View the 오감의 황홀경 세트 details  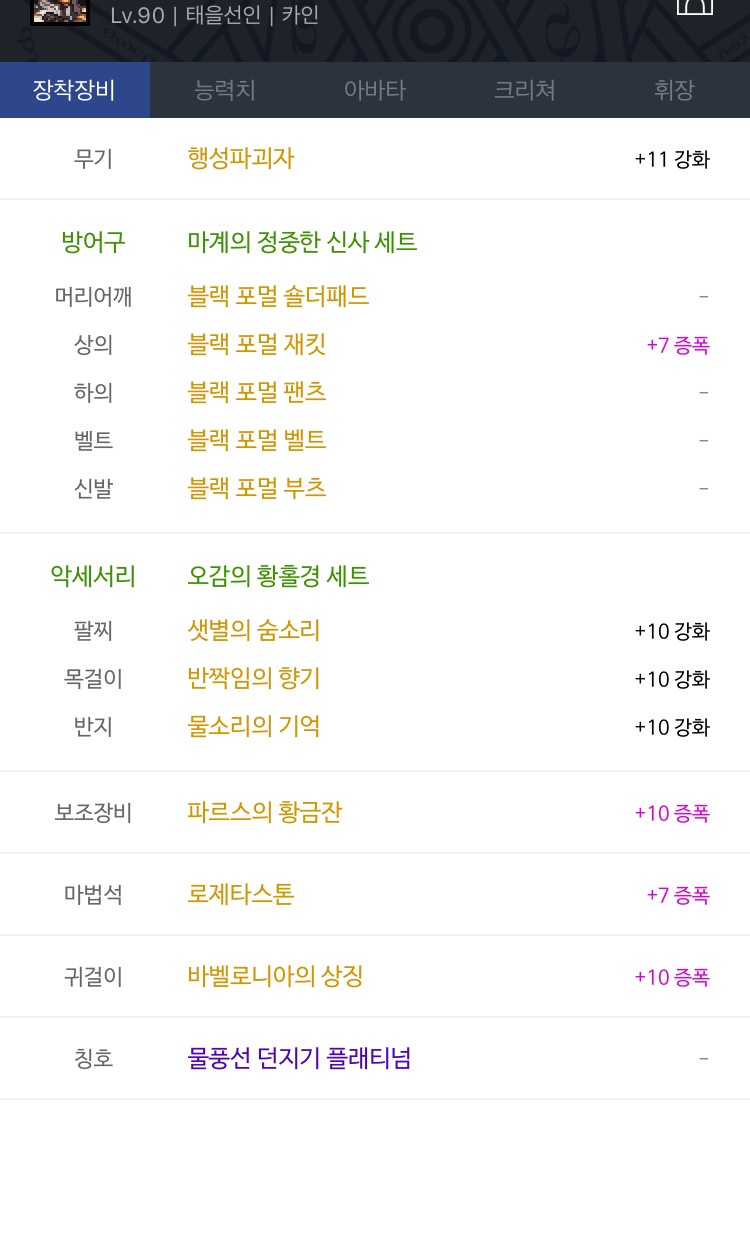[278, 576]
